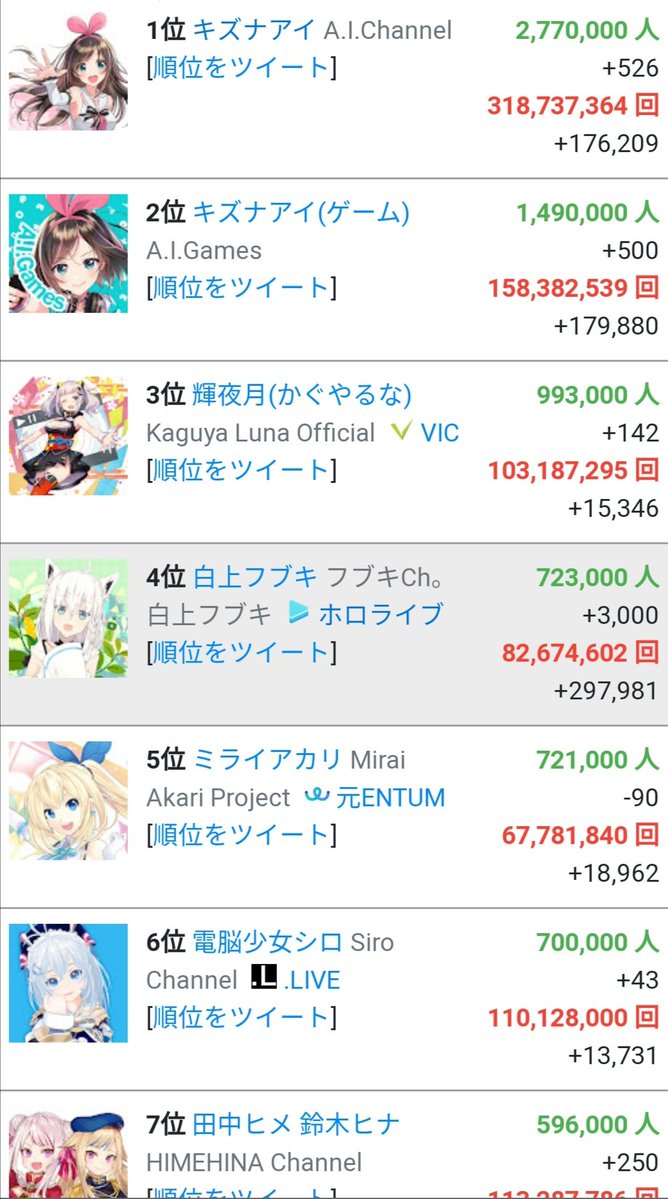Tweet the rank of 白上フブキ
Viewport: 668px width, 1199px height.
coord(241,652)
